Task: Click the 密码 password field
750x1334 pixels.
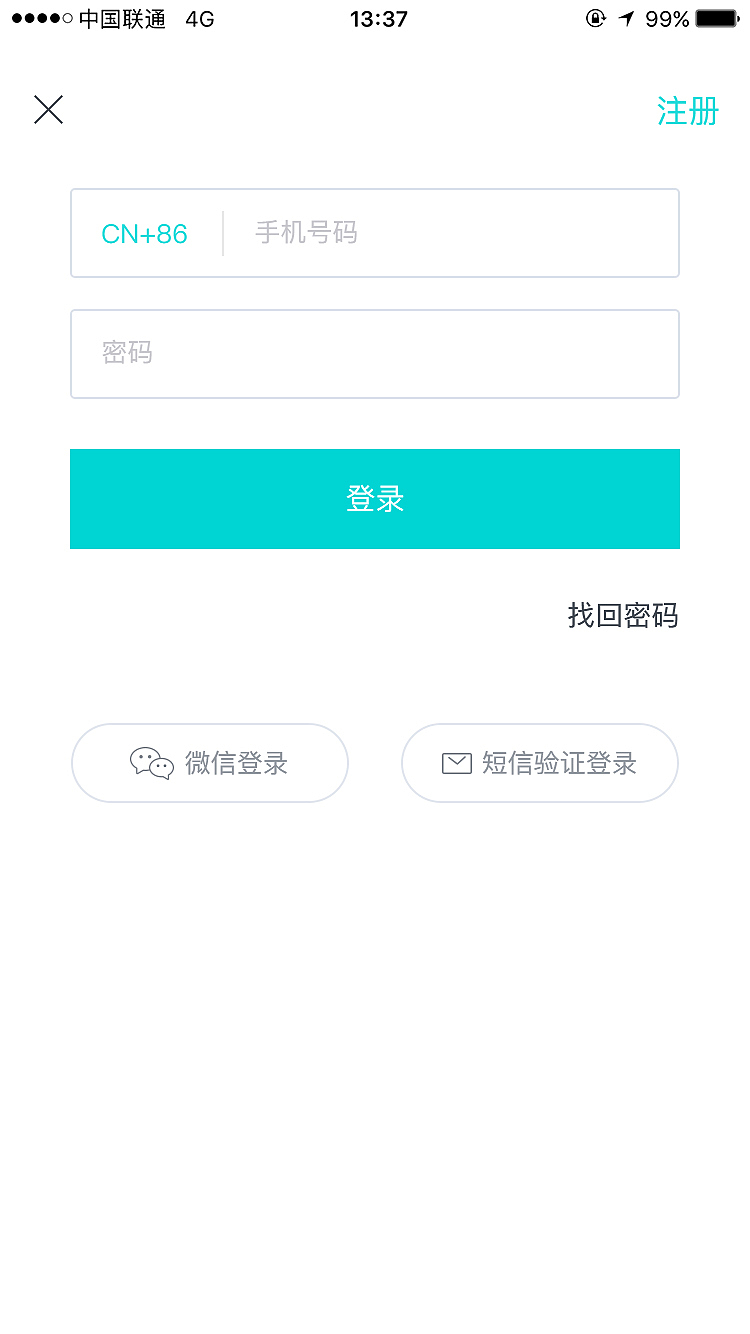Action: pyautogui.click(x=375, y=354)
